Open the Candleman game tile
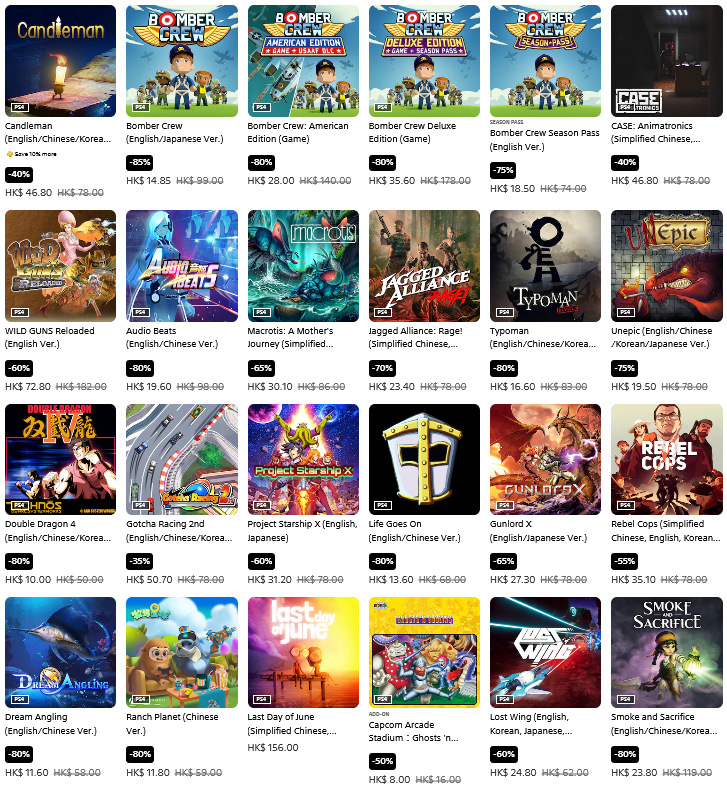This screenshot has width=727, height=792. click(60, 61)
